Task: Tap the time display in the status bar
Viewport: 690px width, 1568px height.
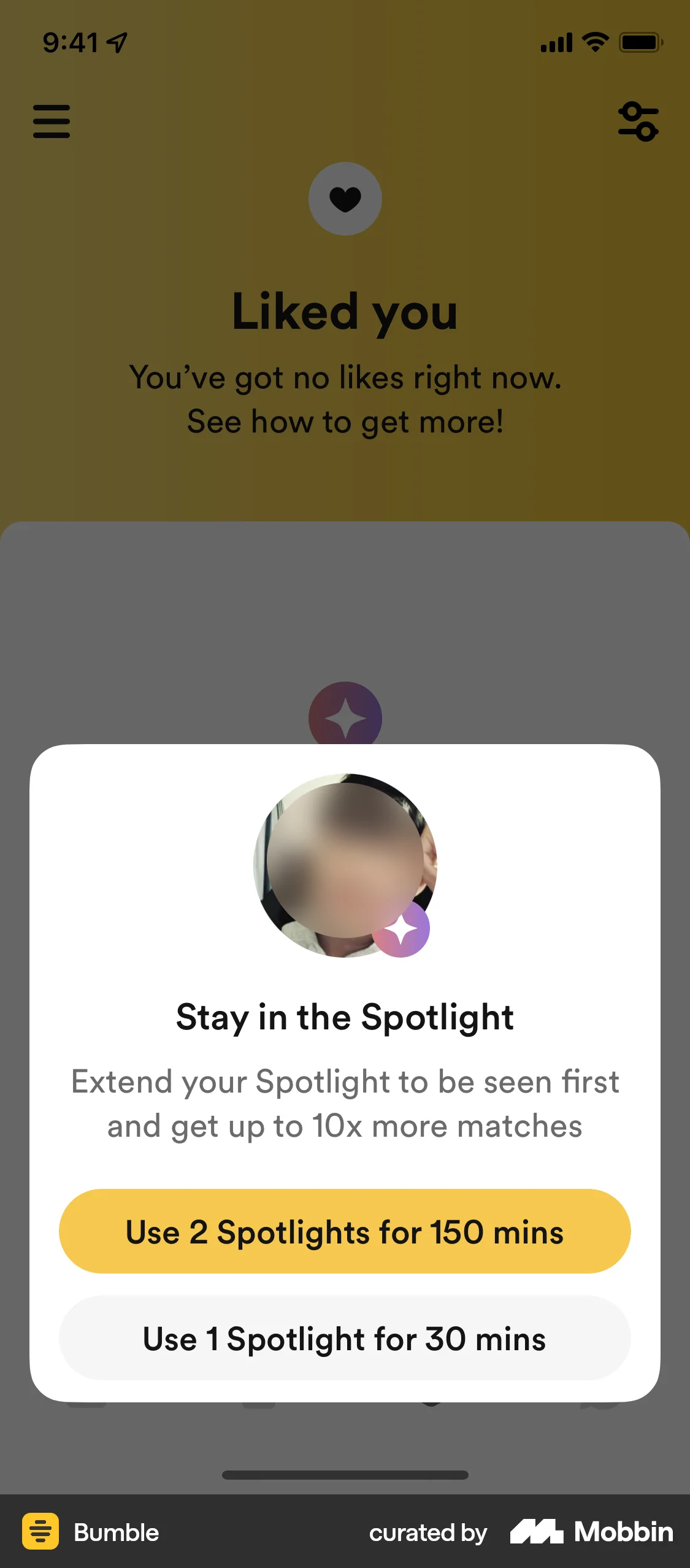Action: click(x=72, y=42)
